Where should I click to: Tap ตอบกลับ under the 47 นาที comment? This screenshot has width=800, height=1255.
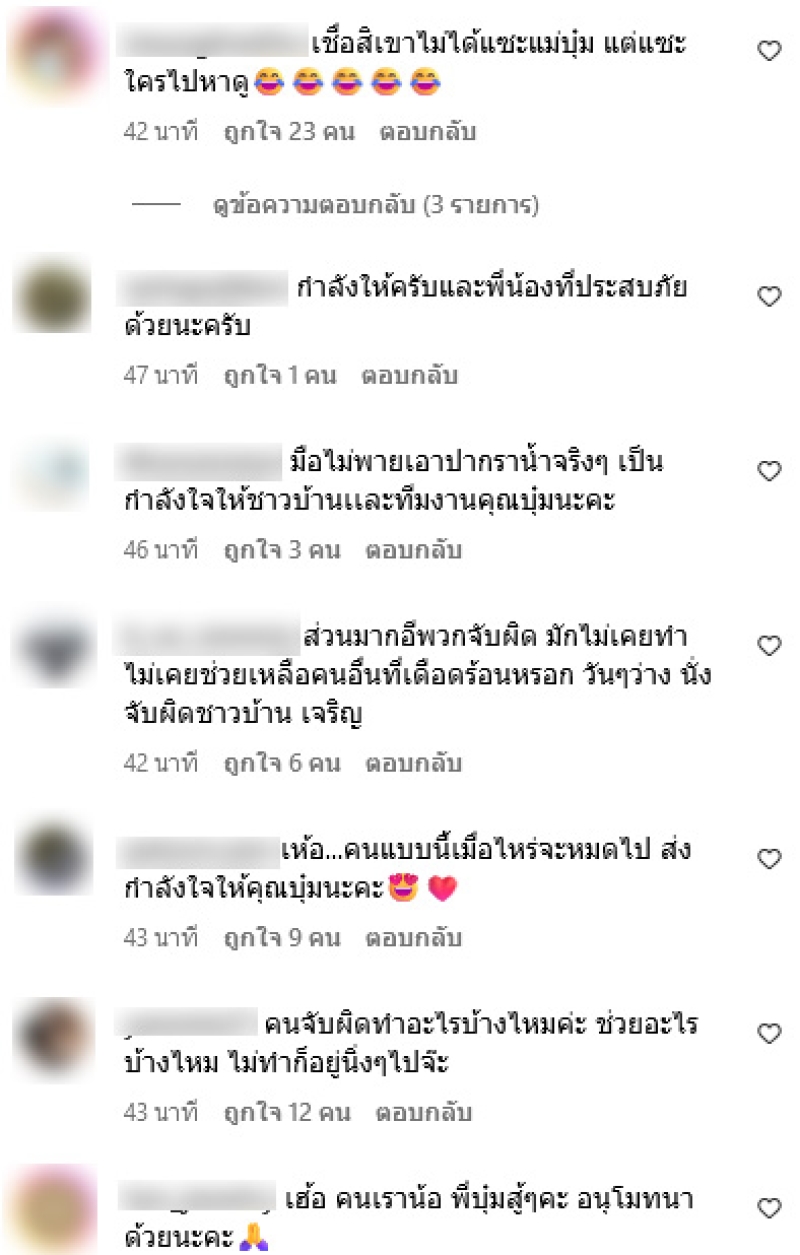[x=408, y=376]
